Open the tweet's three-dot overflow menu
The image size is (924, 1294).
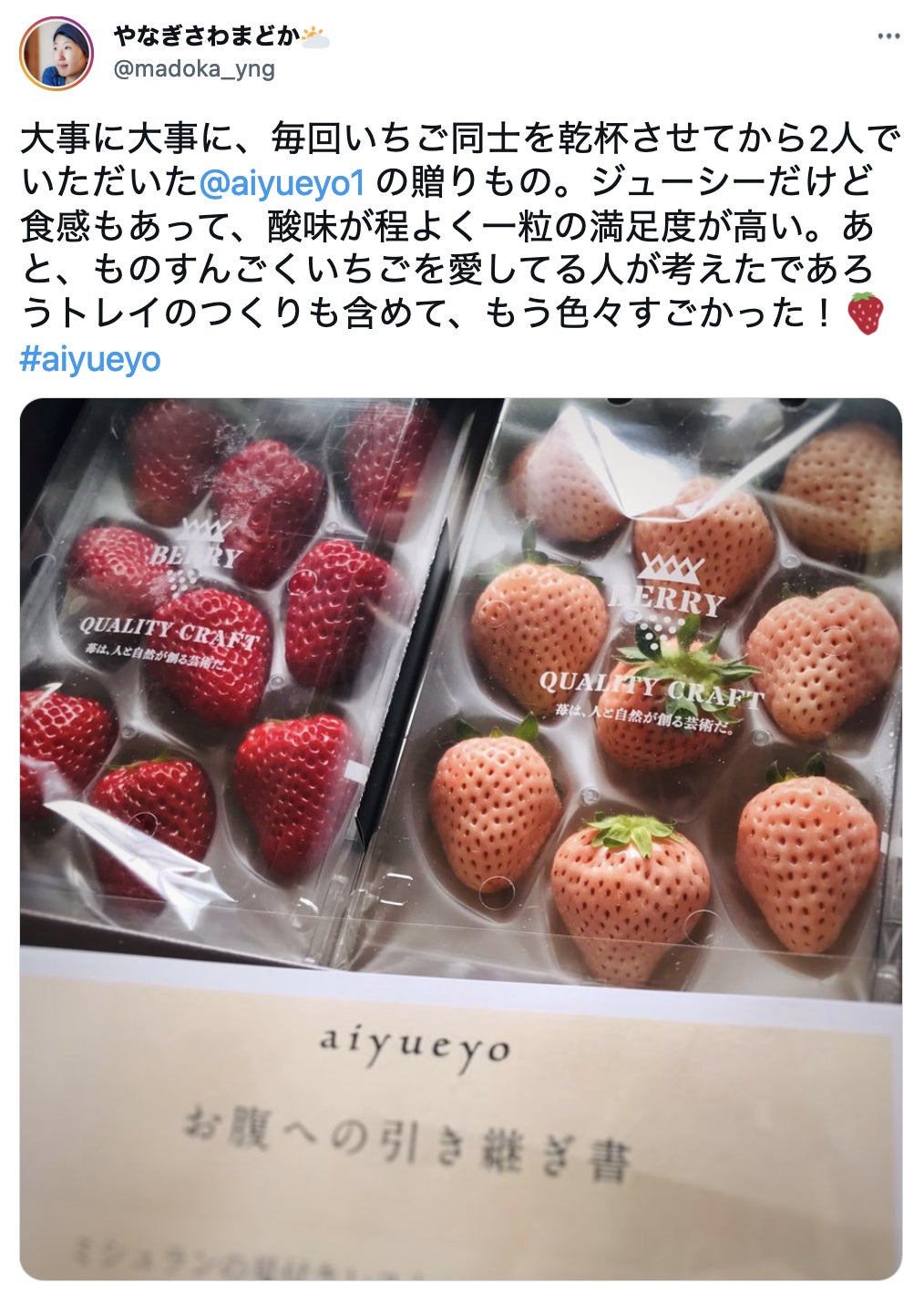[888, 36]
